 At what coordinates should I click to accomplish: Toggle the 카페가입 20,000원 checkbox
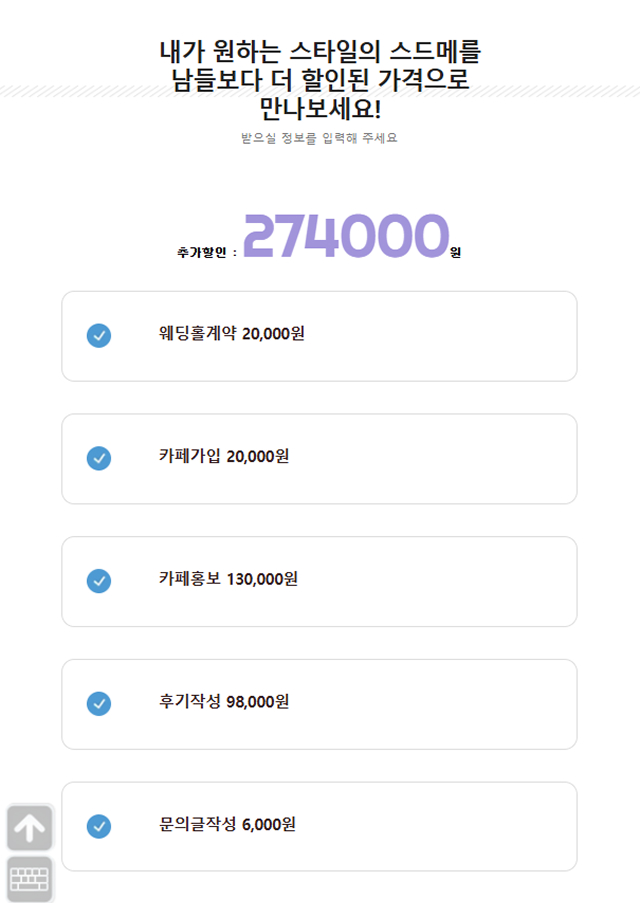pyautogui.click(x=99, y=458)
